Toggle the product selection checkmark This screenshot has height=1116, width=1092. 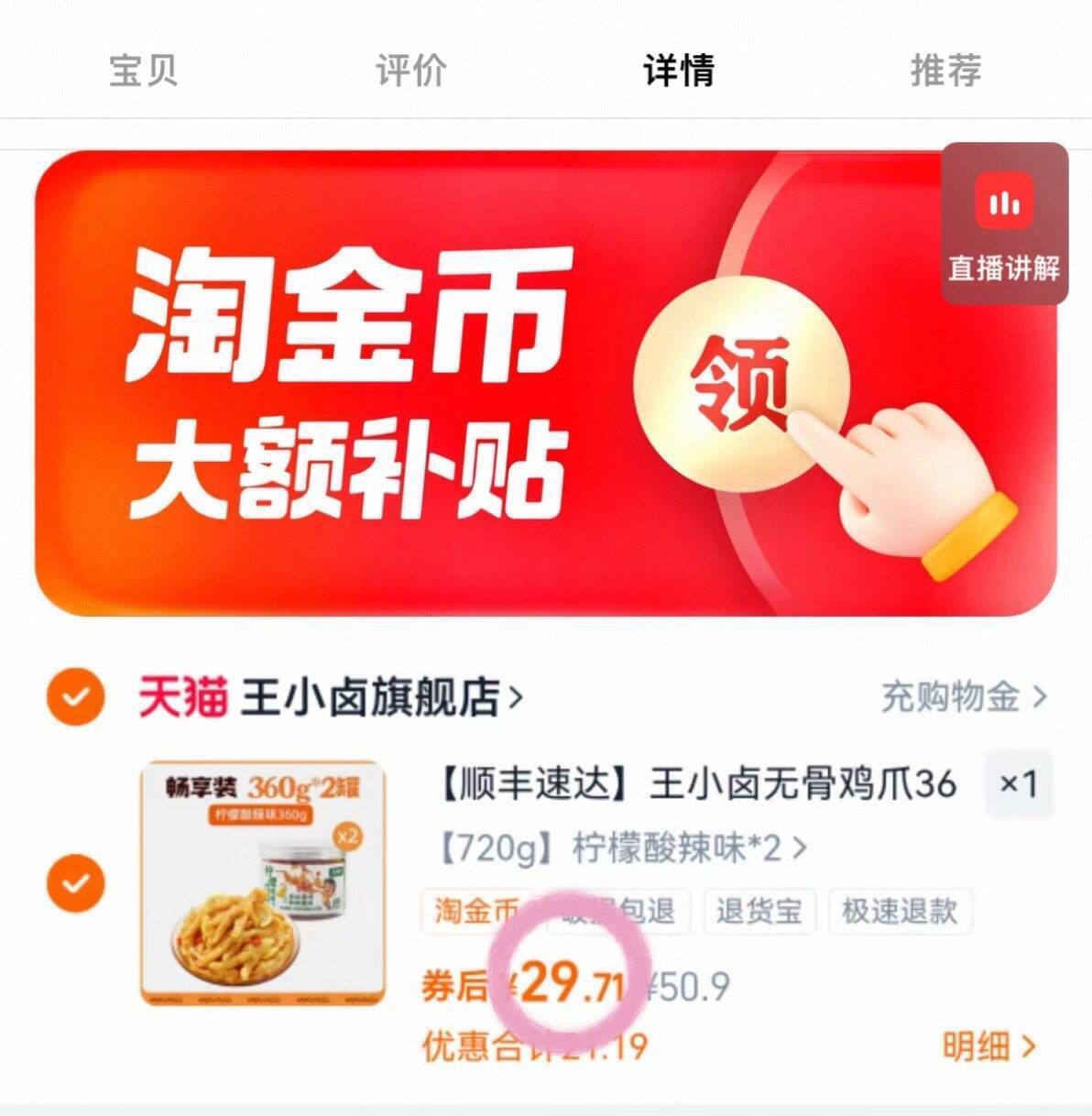coord(75,878)
